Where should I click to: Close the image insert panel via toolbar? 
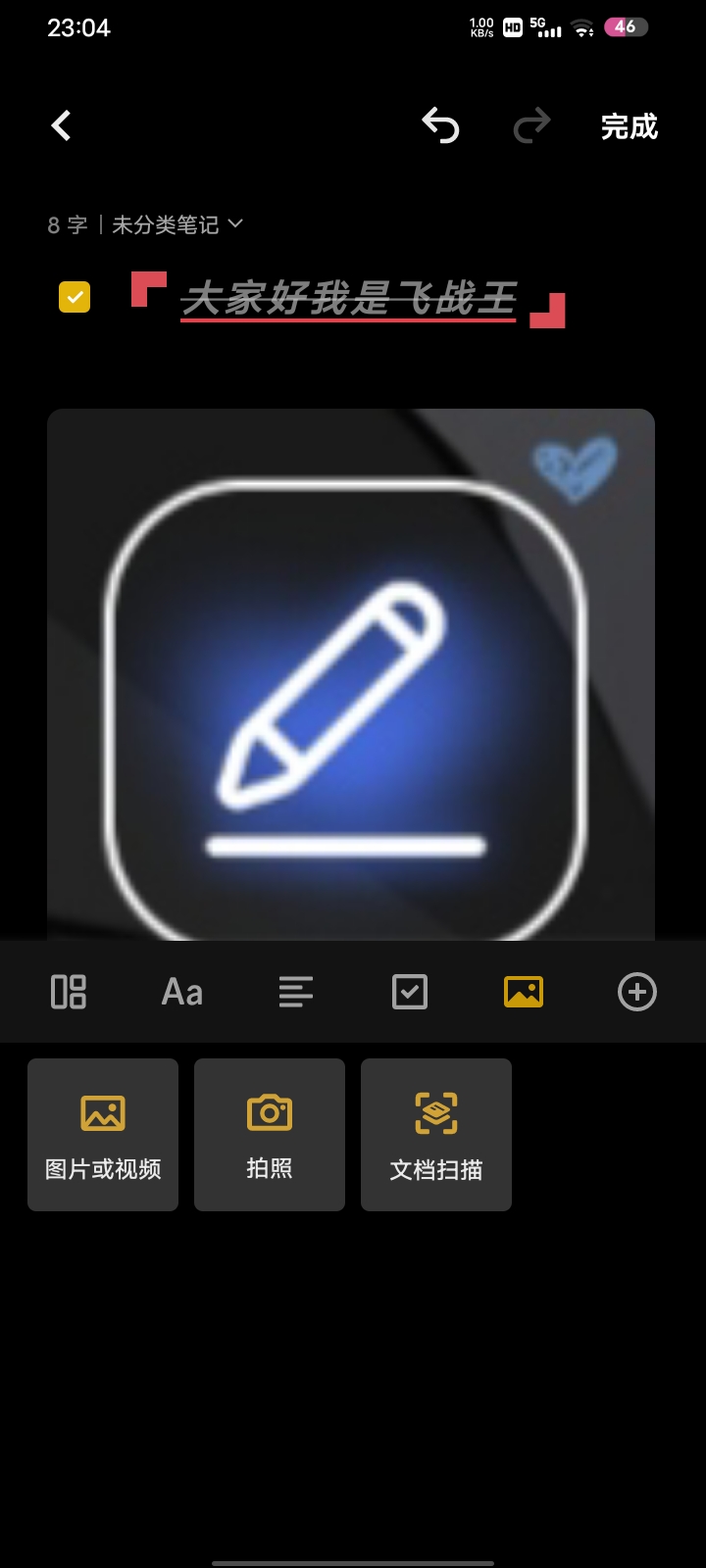(x=523, y=992)
